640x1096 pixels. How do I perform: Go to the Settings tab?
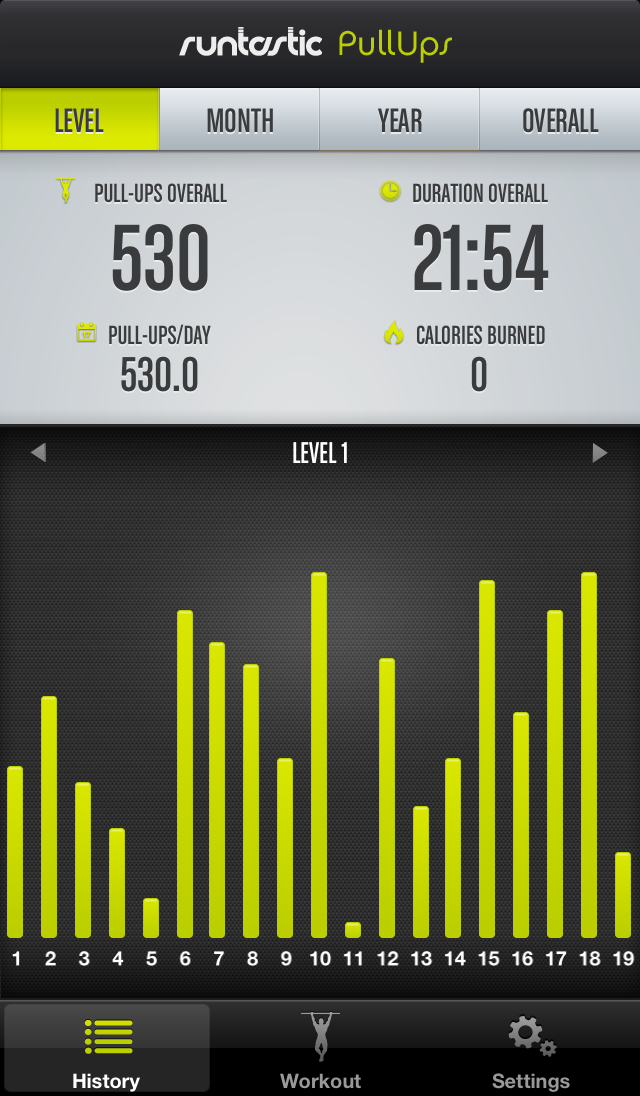531,1049
